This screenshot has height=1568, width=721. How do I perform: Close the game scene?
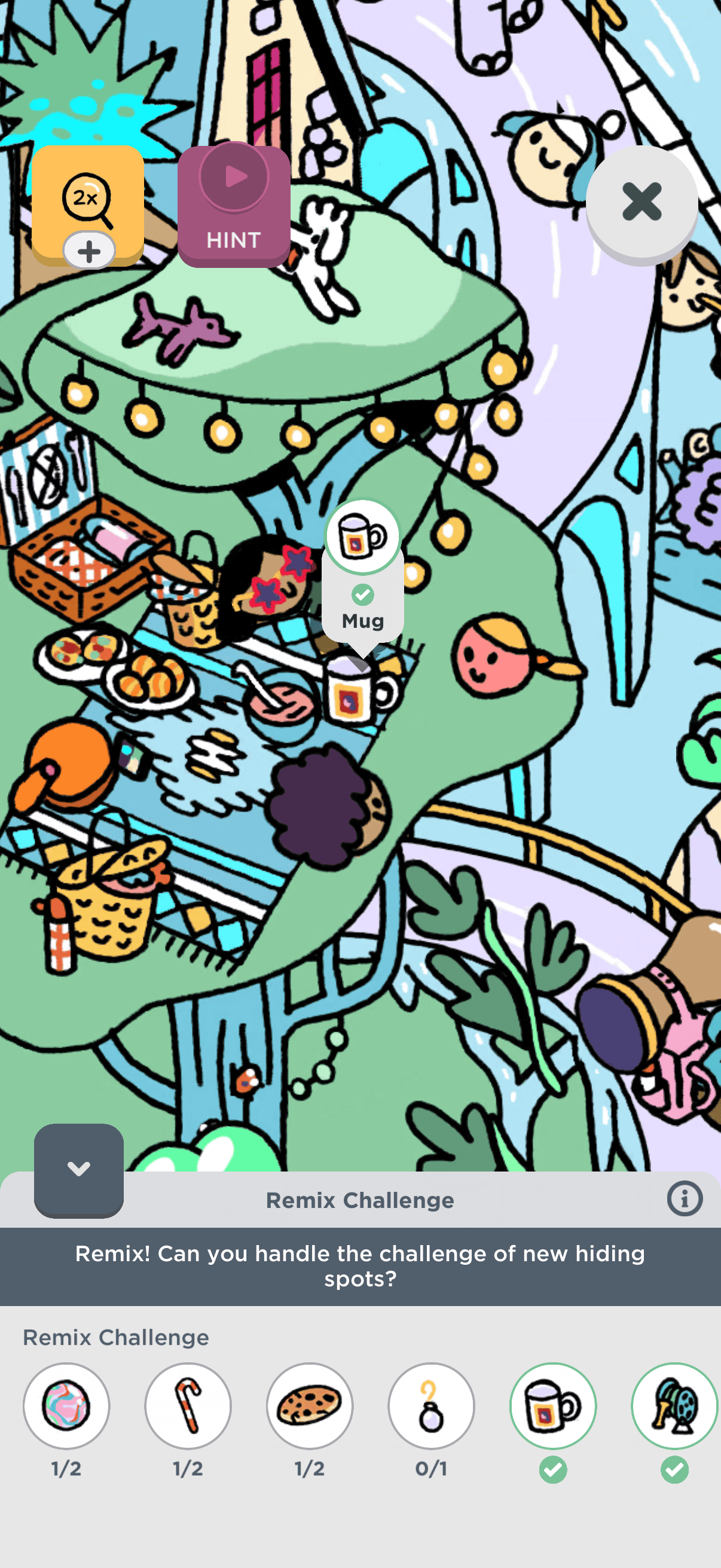[x=641, y=202]
